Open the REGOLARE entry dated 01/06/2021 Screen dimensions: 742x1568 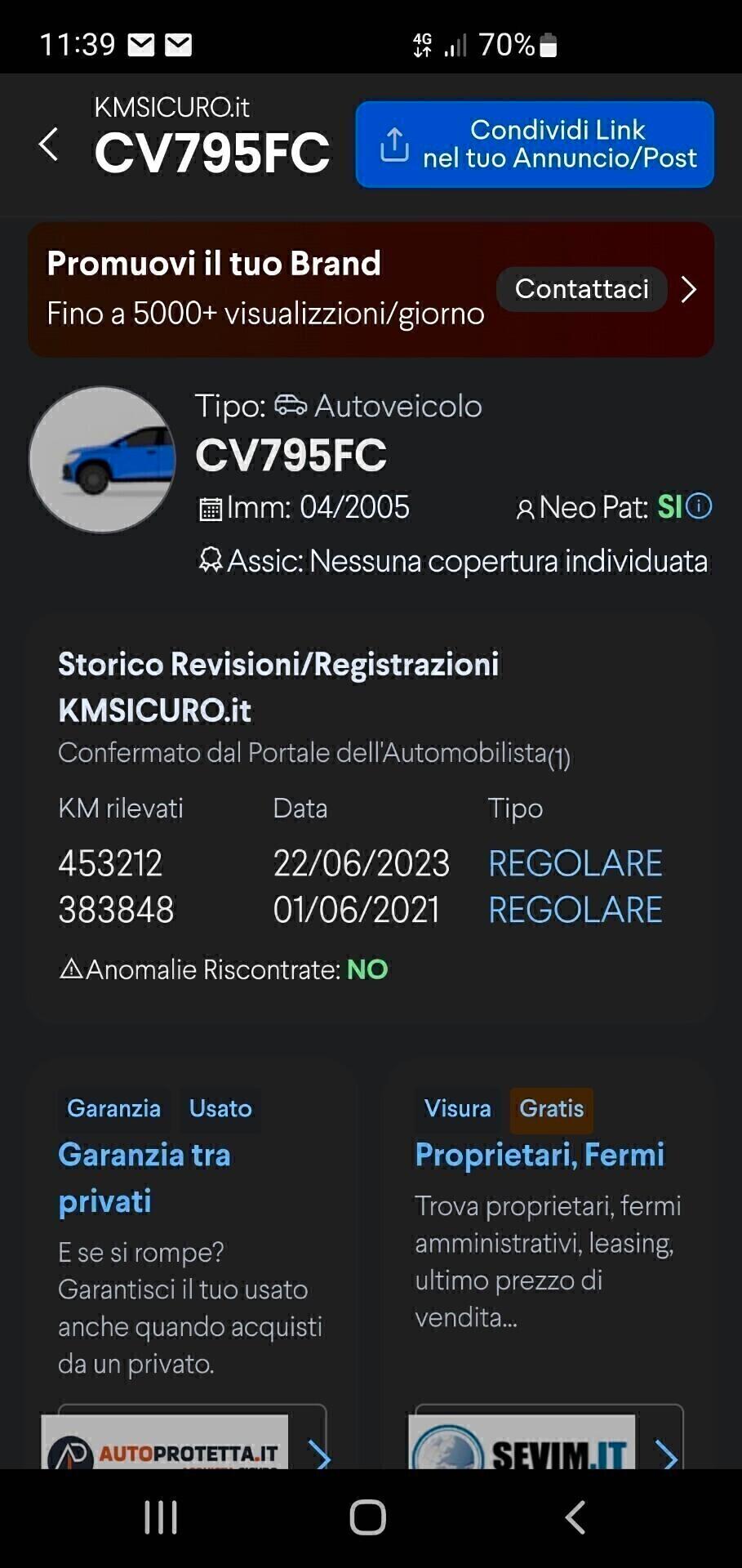[x=575, y=910]
